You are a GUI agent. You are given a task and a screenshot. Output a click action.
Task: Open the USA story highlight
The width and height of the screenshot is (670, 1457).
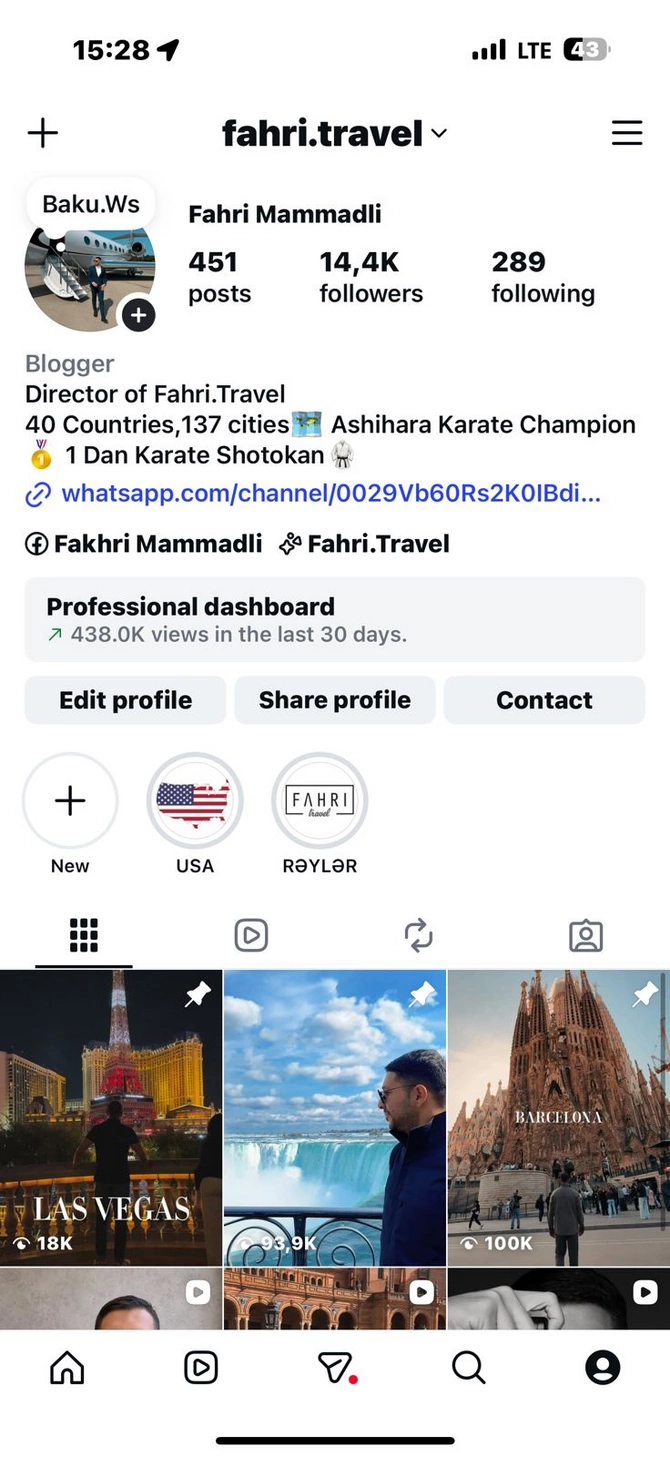point(195,801)
